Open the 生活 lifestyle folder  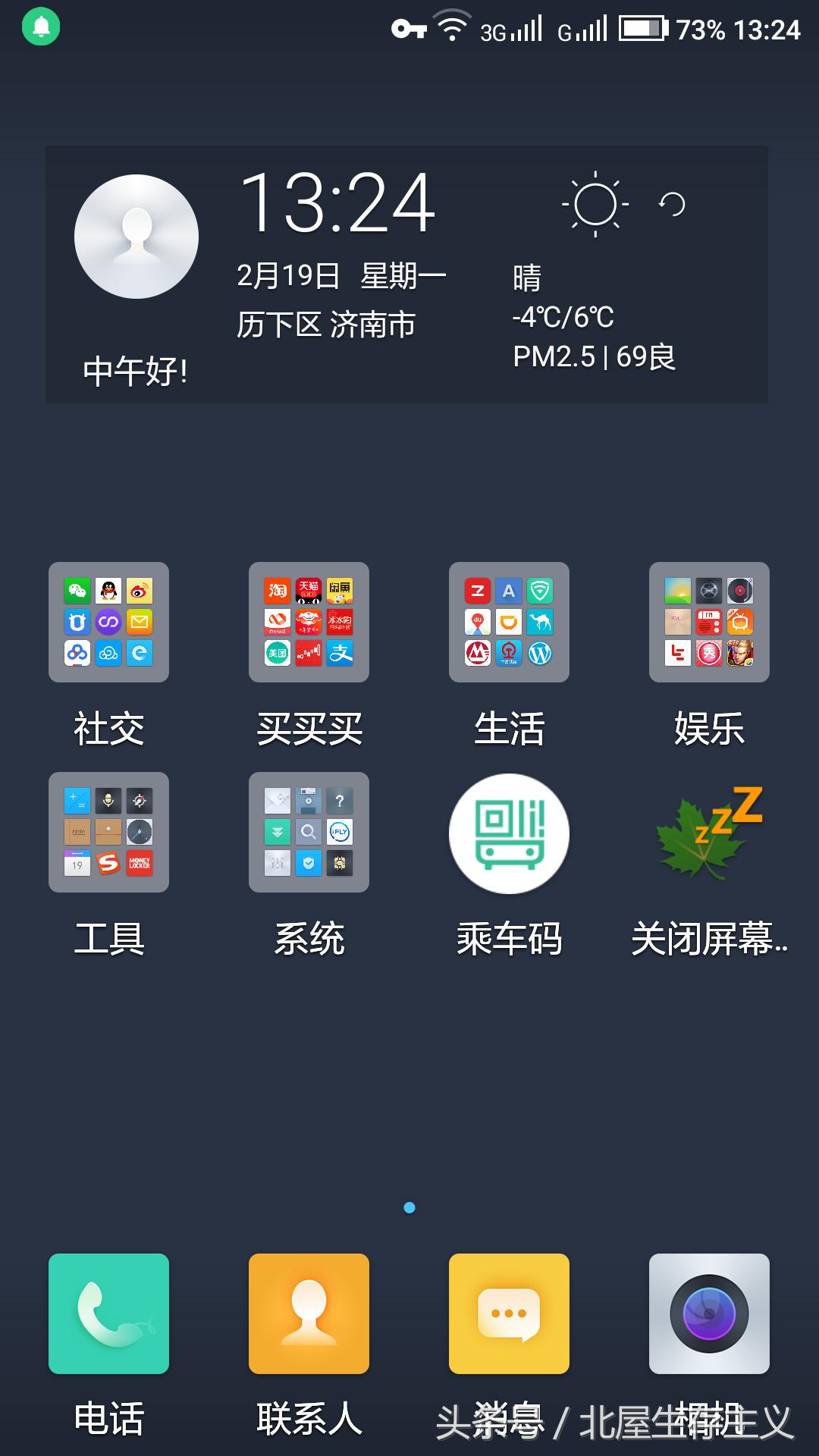(x=509, y=622)
